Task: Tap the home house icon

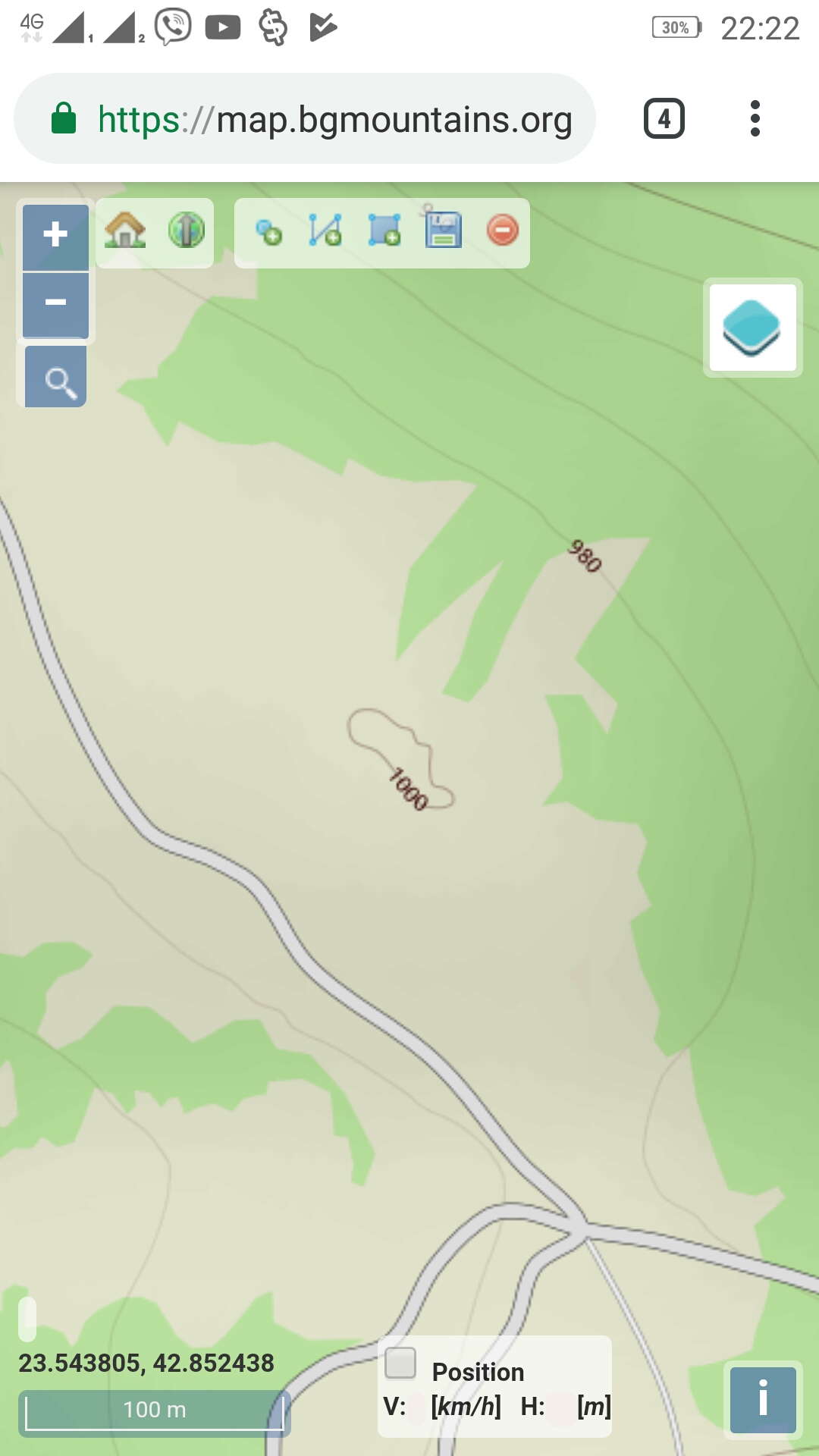Action: click(x=125, y=231)
